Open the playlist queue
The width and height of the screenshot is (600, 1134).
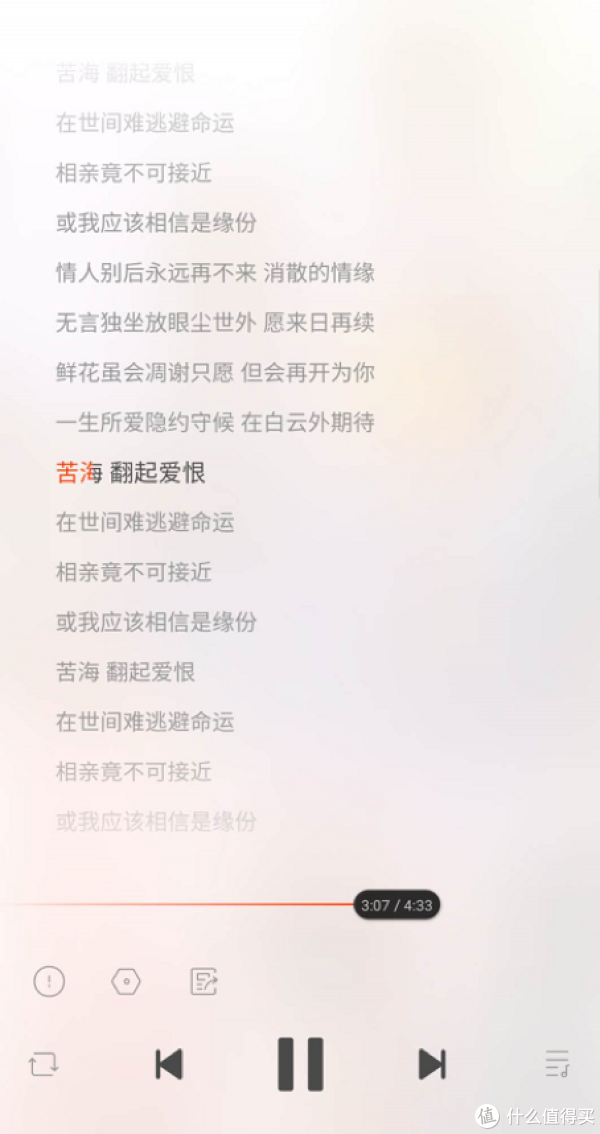pos(557,1064)
